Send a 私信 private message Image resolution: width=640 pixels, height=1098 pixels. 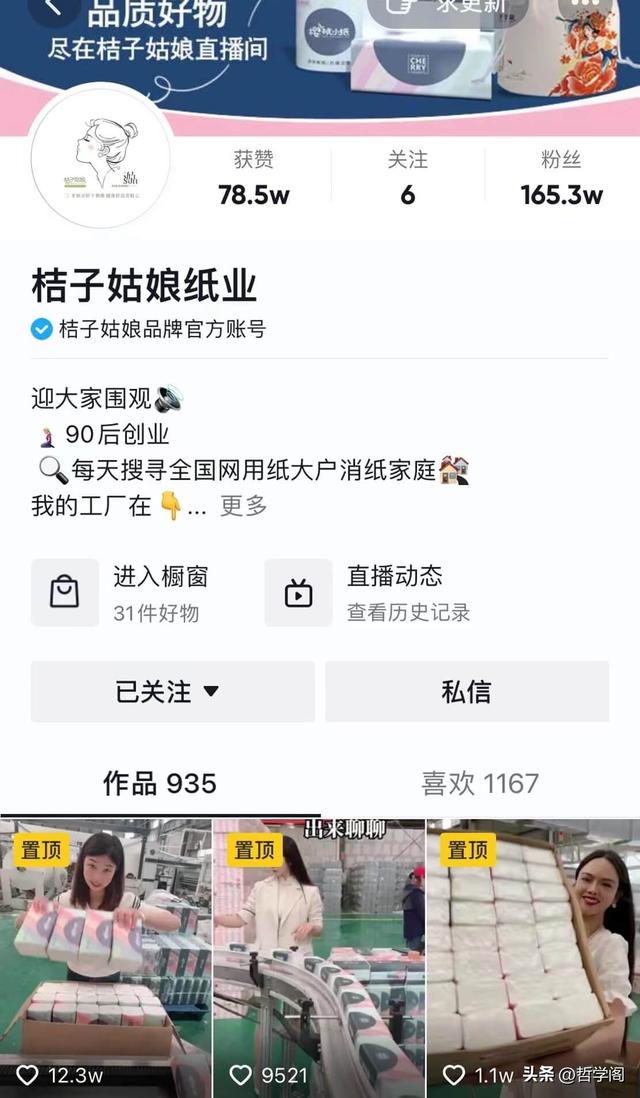coord(467,691)
